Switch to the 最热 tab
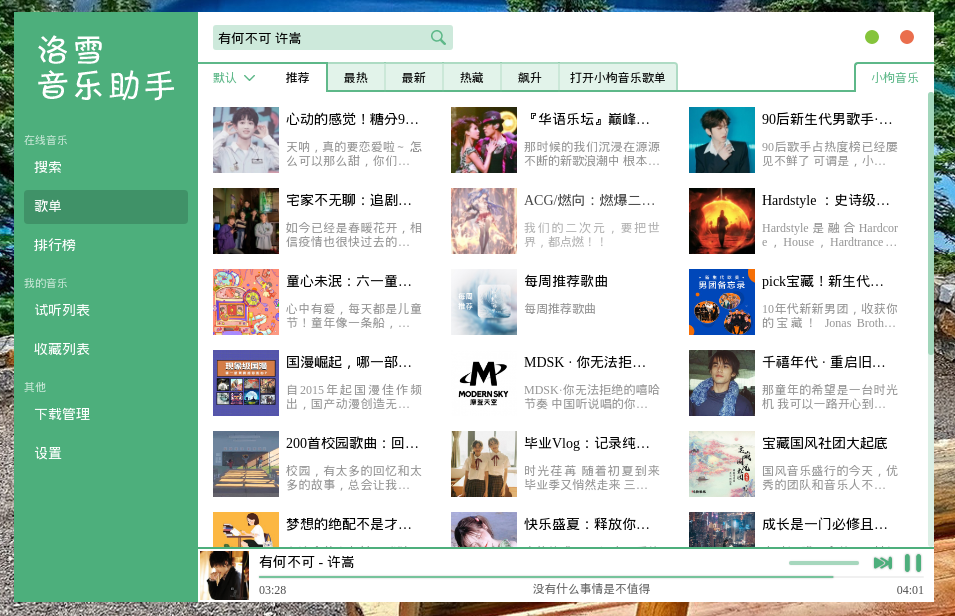The image size is (955, 616). [356, 77]
